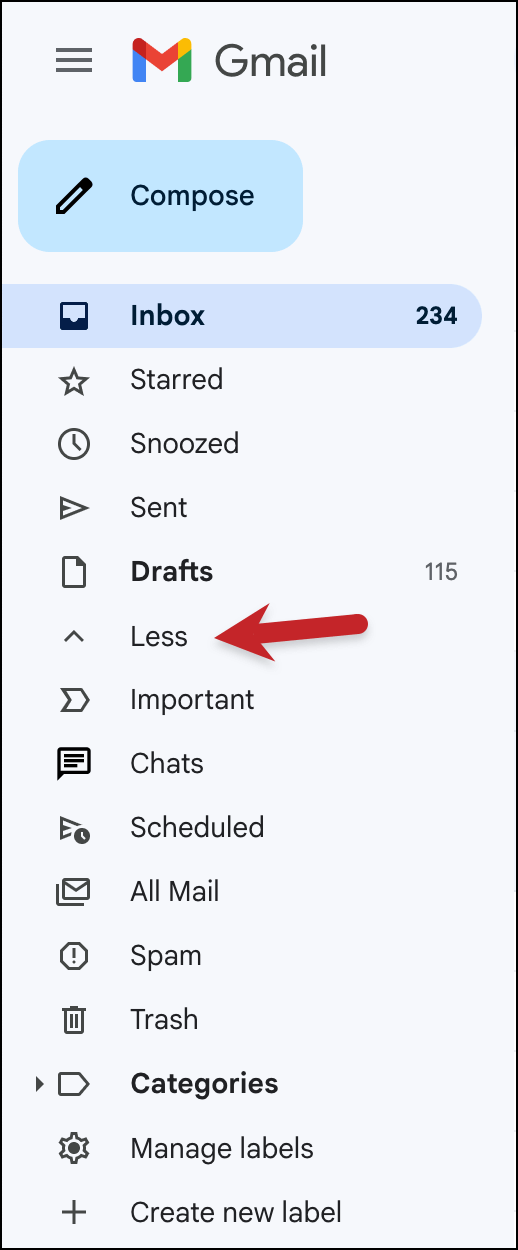
Task: Open Scheduled emails
Action: point(241,828)
